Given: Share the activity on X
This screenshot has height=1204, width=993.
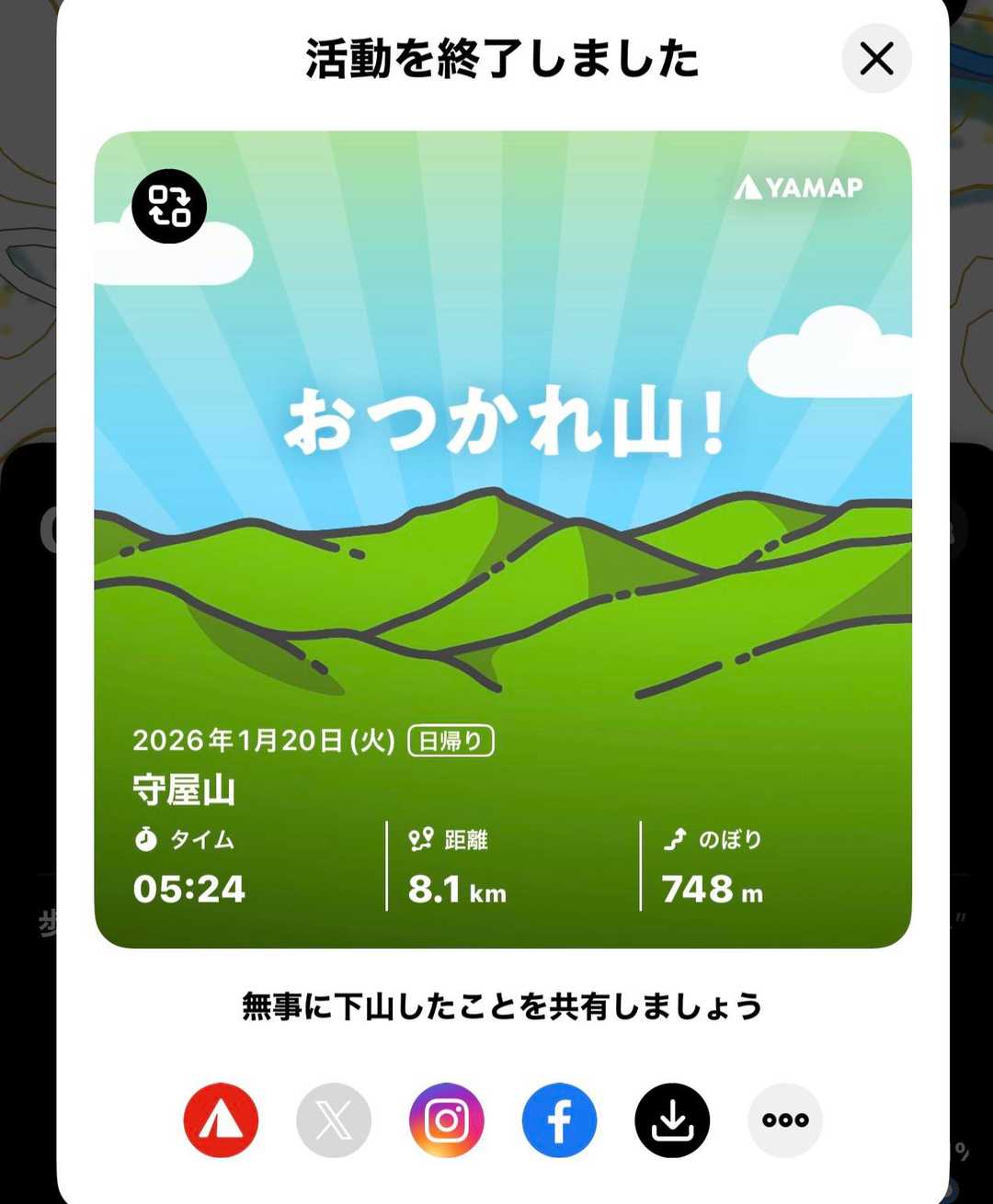Looking at the screenshot, I should pos(334,1120).
